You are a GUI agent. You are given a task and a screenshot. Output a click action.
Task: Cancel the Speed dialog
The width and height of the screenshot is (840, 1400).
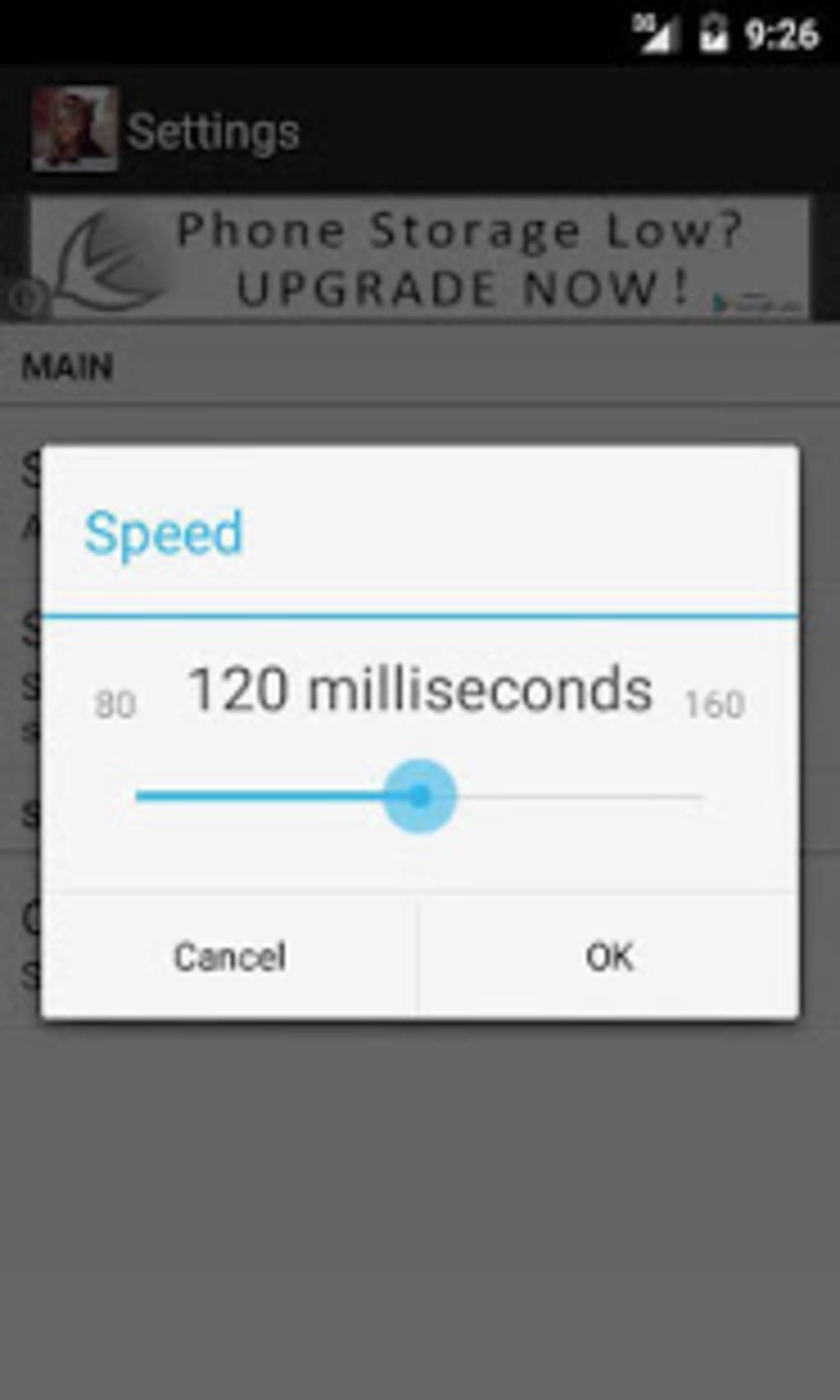[230, 956]
